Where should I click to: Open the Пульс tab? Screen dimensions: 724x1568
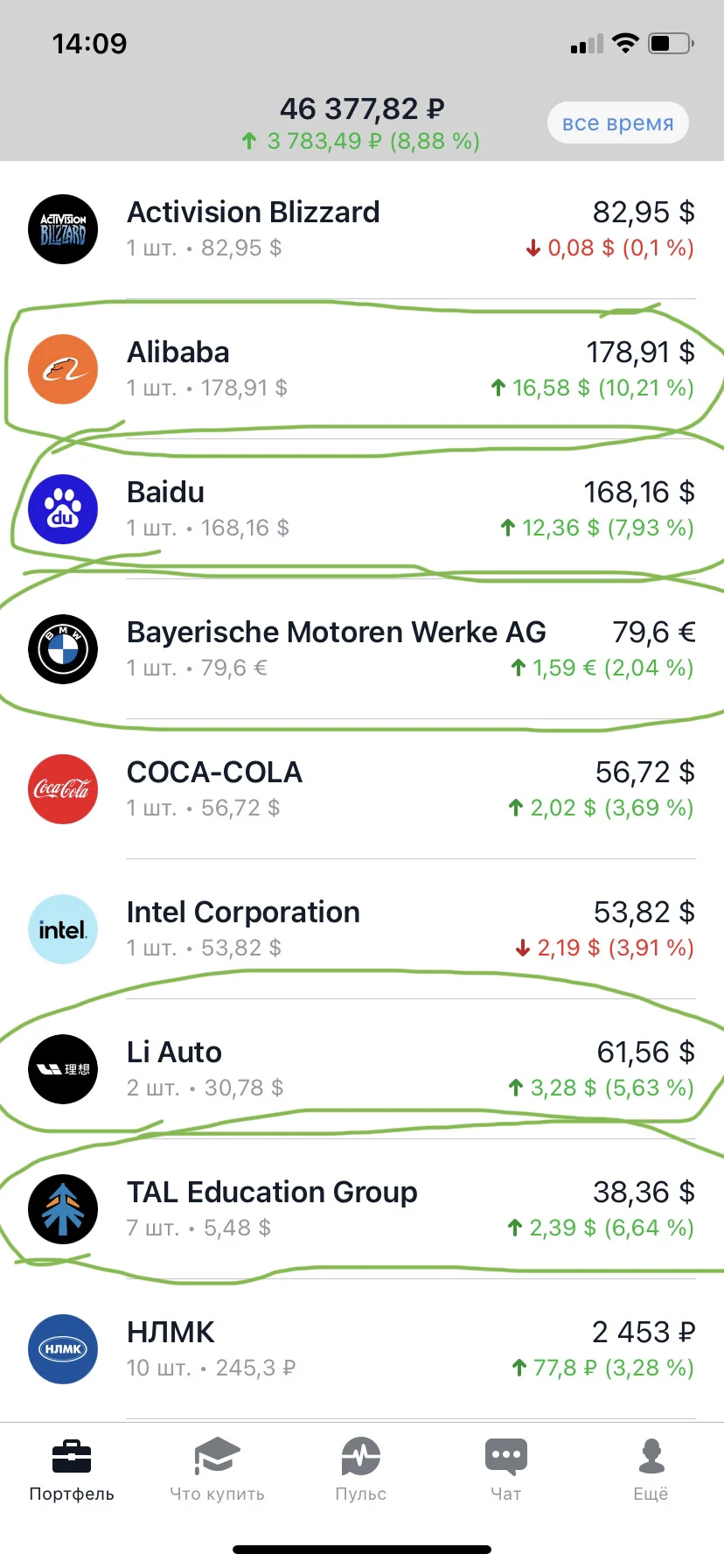tap(361, 1470)
